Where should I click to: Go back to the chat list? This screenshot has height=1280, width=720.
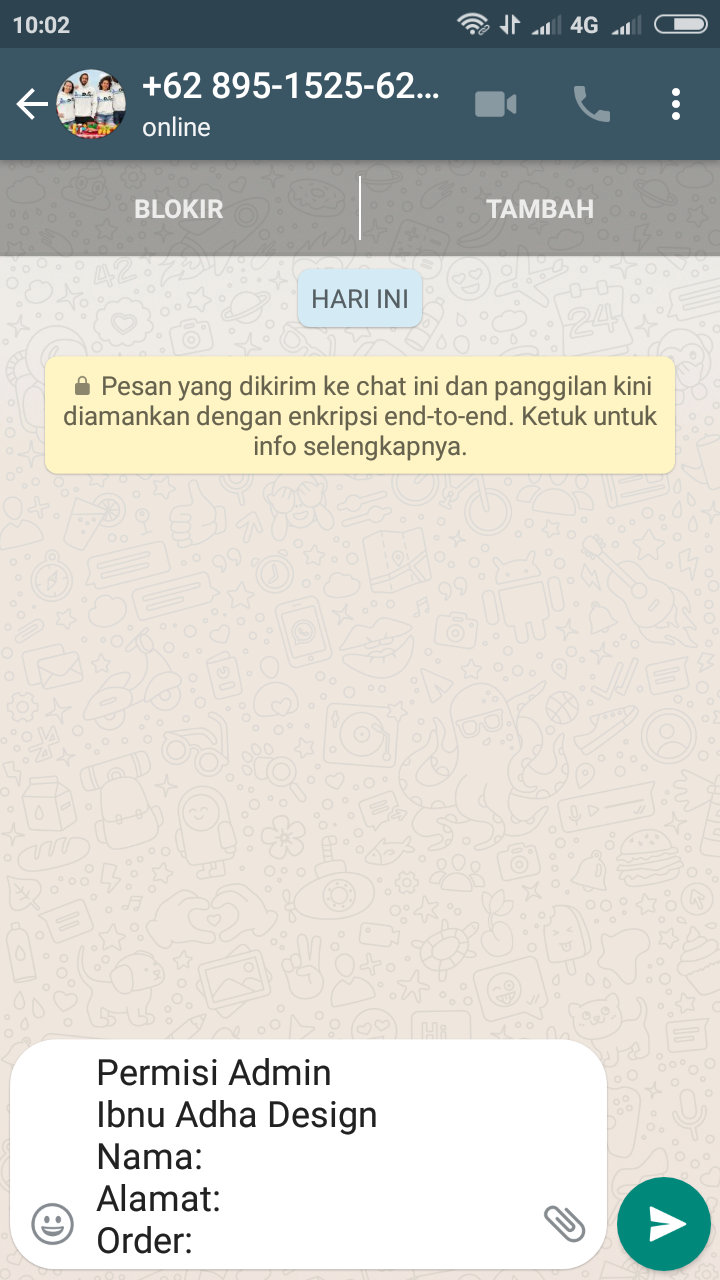coord(32,104)
